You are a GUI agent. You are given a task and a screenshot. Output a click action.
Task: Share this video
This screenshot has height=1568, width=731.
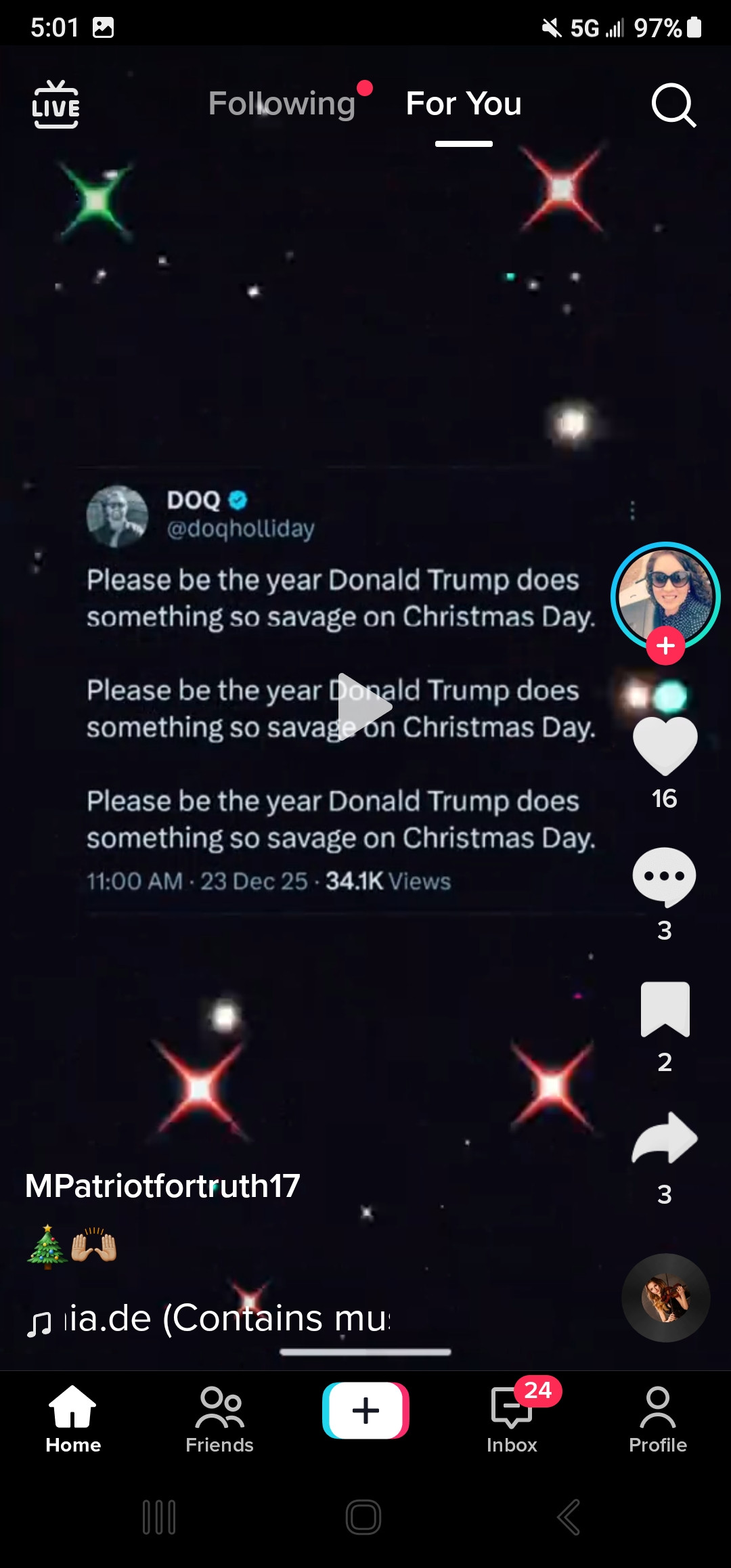665,1139
